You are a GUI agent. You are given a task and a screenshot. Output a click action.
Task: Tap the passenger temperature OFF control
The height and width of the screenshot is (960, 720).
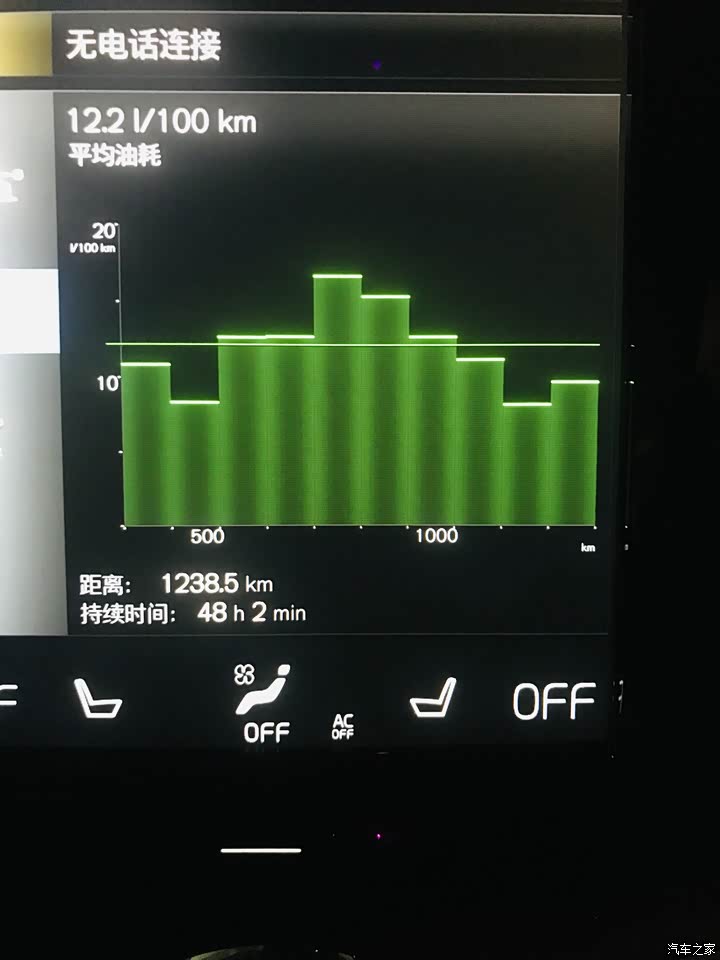553,701
